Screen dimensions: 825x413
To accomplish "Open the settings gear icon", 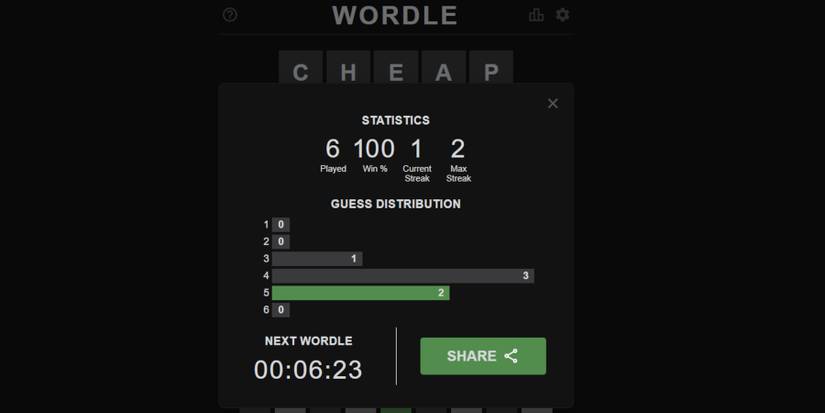I will [563, 15].
